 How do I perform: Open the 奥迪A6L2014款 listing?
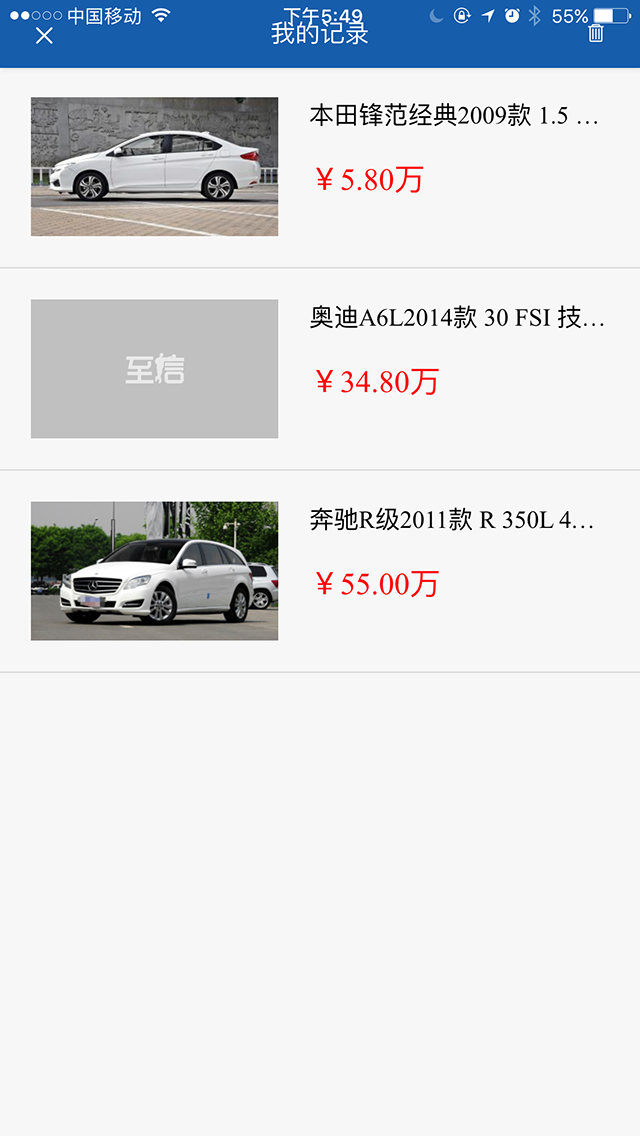pos(457,319)
